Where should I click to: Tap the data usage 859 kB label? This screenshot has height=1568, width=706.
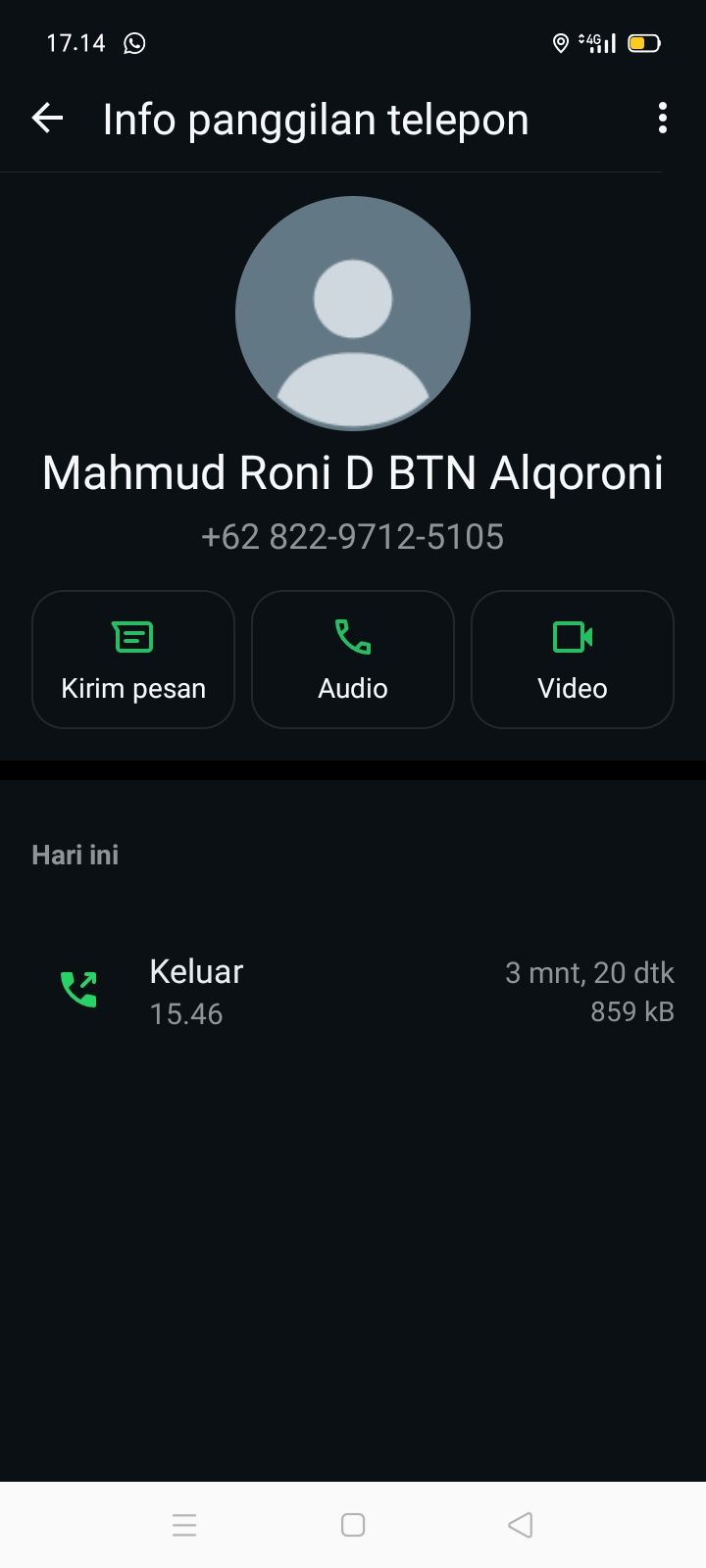click(632, 1011)
